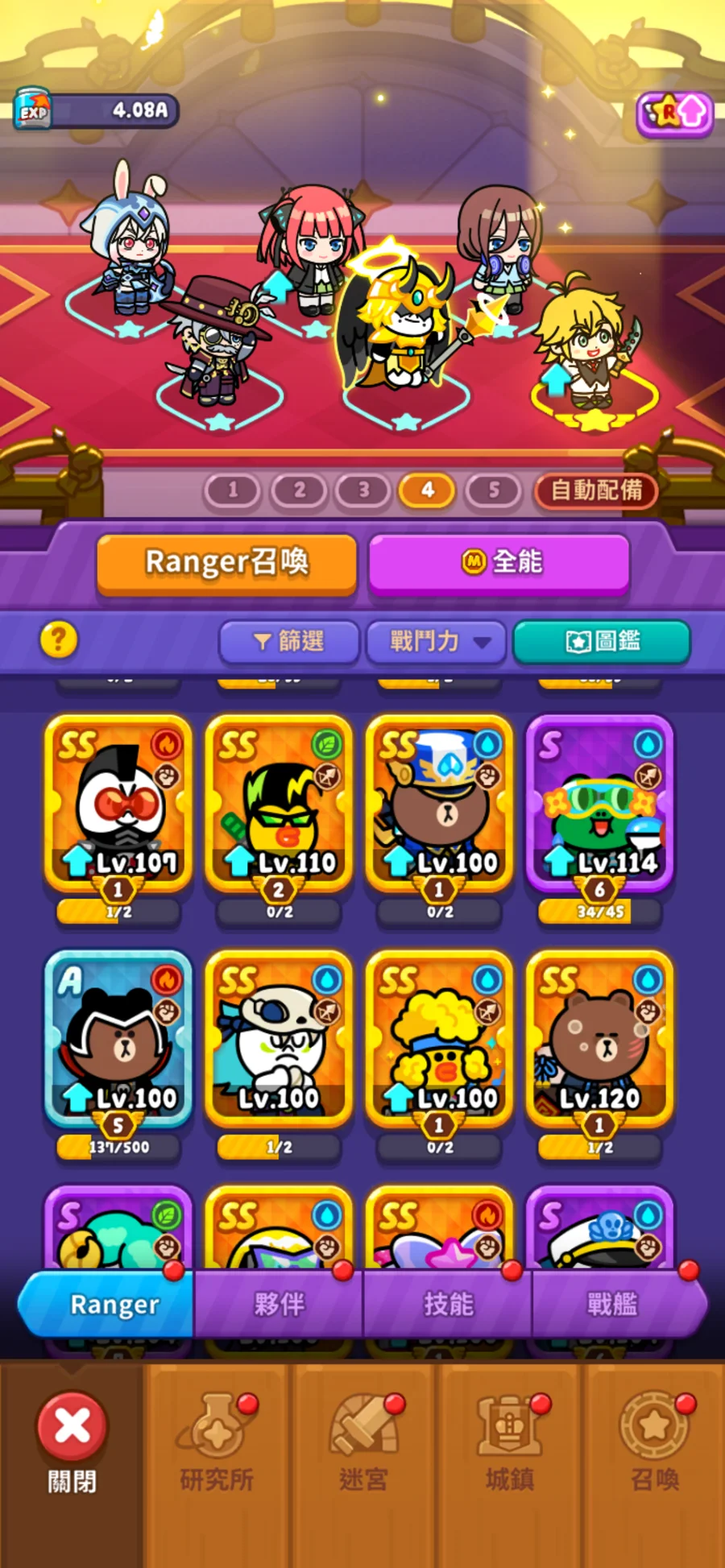Open the A ranger card Lv.100
Viewport: 725px width, 1568px height.
[x=118, y=1039]
